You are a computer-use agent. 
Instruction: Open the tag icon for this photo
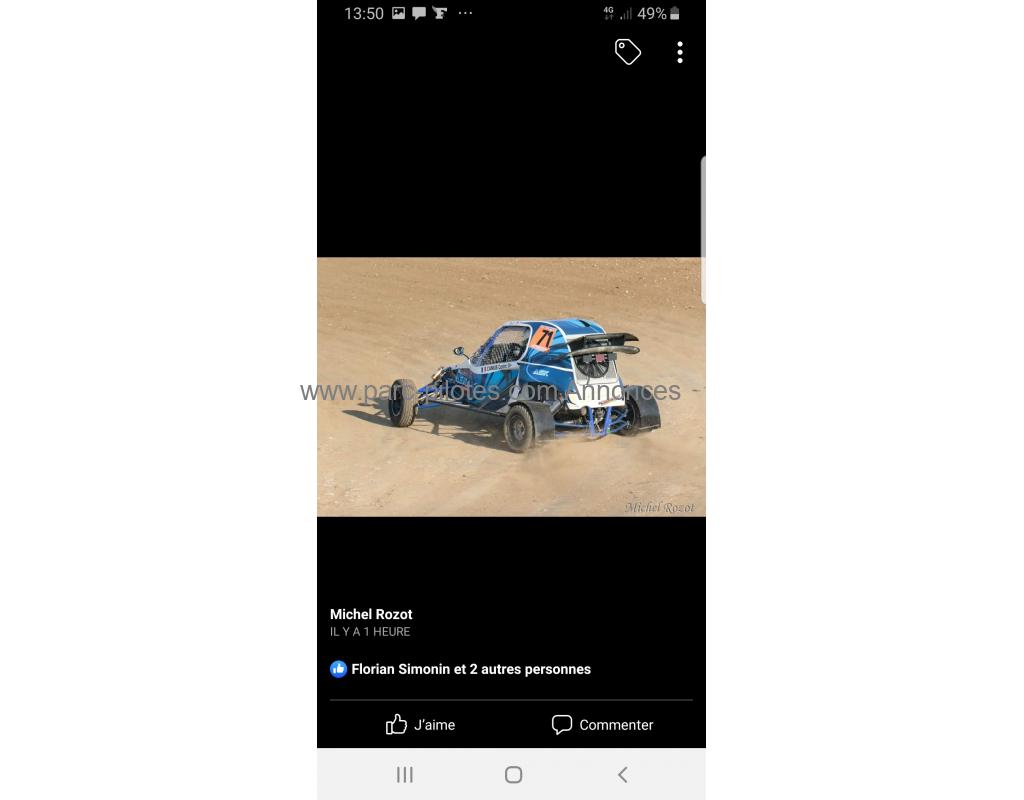pos(627,52)
